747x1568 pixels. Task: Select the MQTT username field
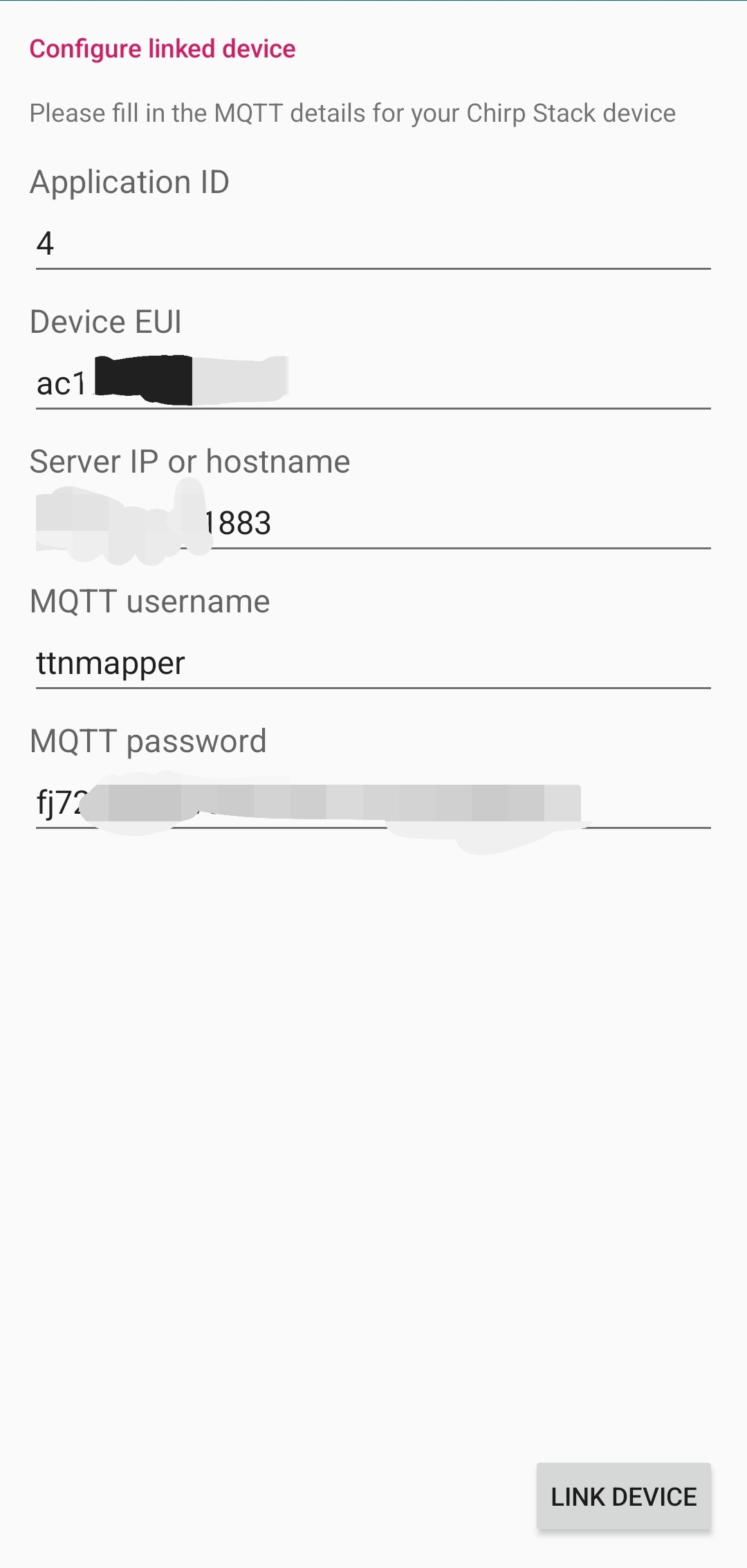click(x=373, y=663)
